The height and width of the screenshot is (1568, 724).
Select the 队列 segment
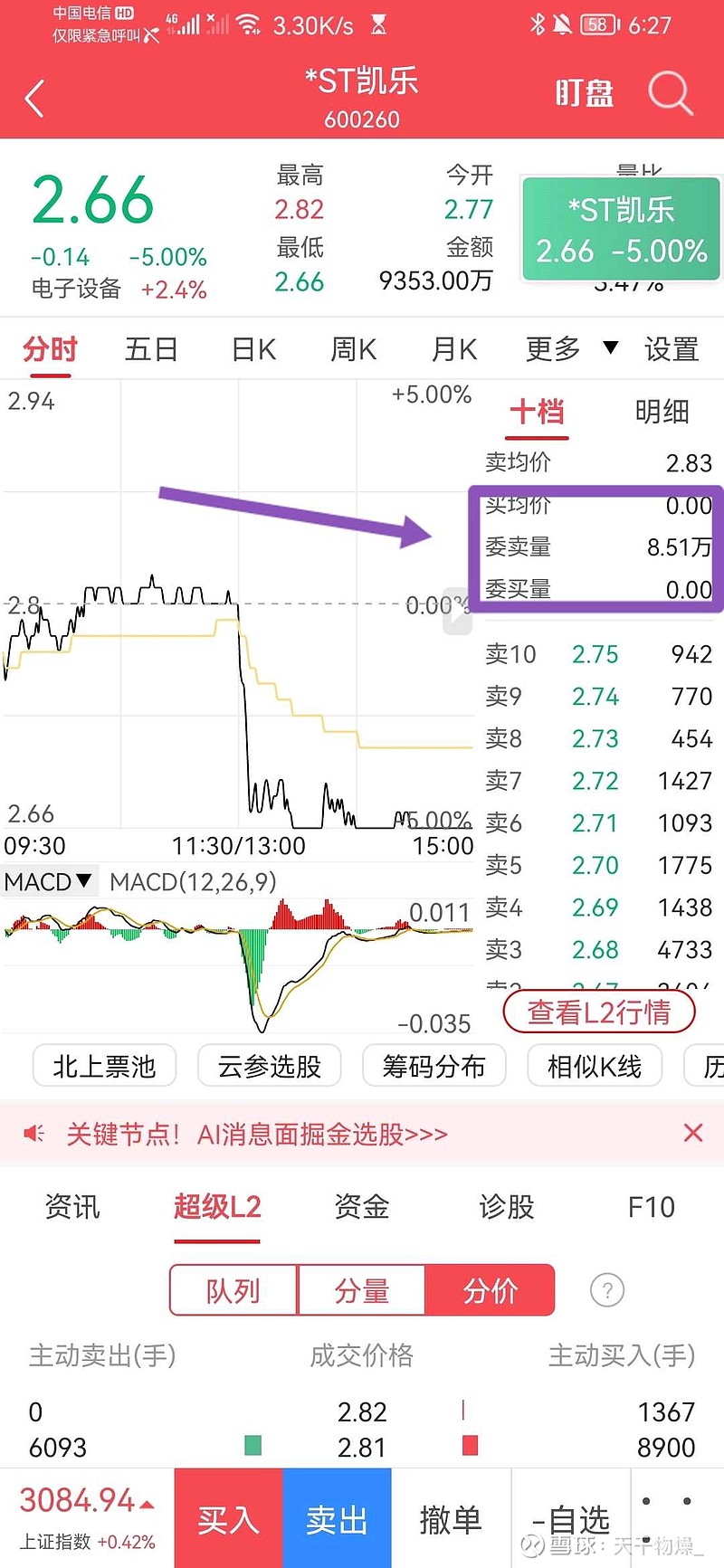coord(233,1290)
